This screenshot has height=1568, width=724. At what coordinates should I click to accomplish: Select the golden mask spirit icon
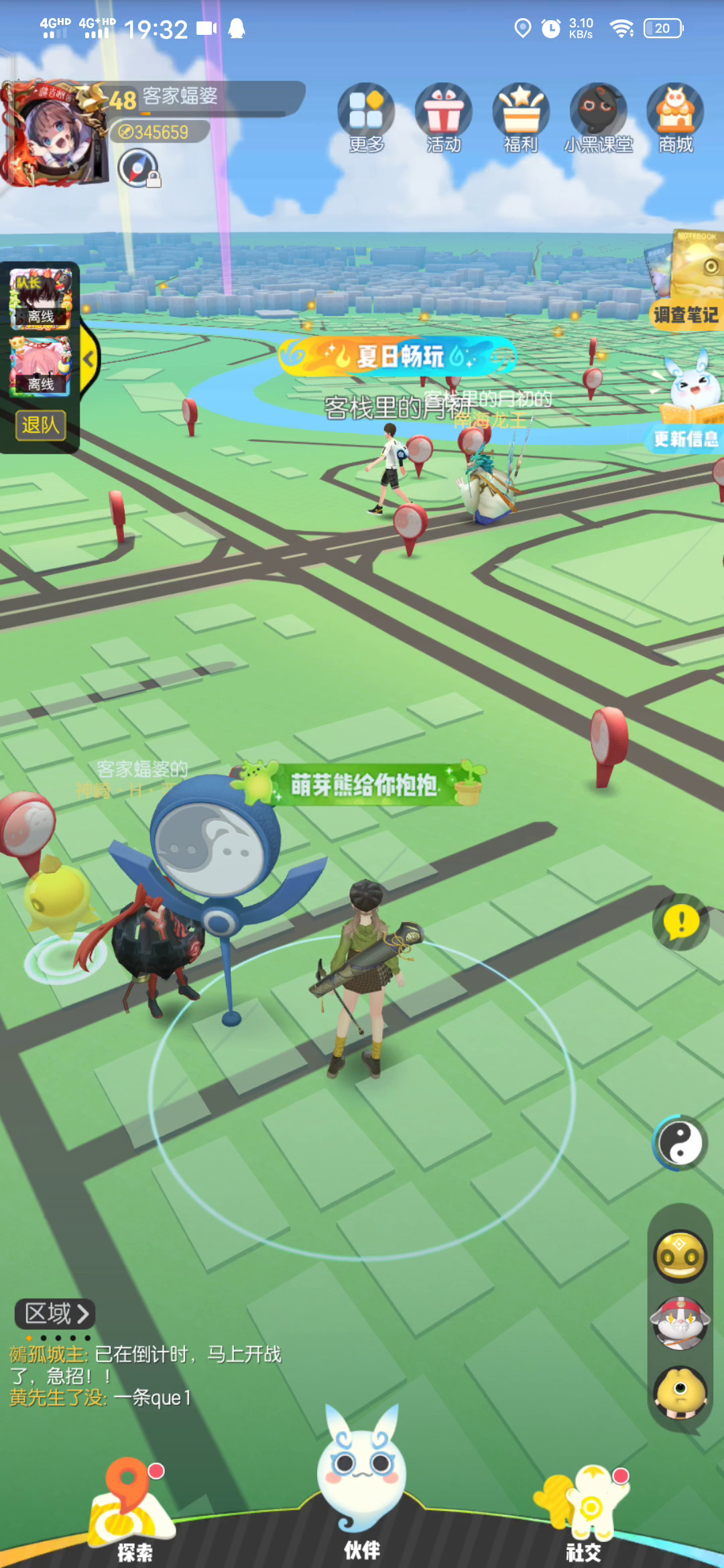(x=680, y=1257)
